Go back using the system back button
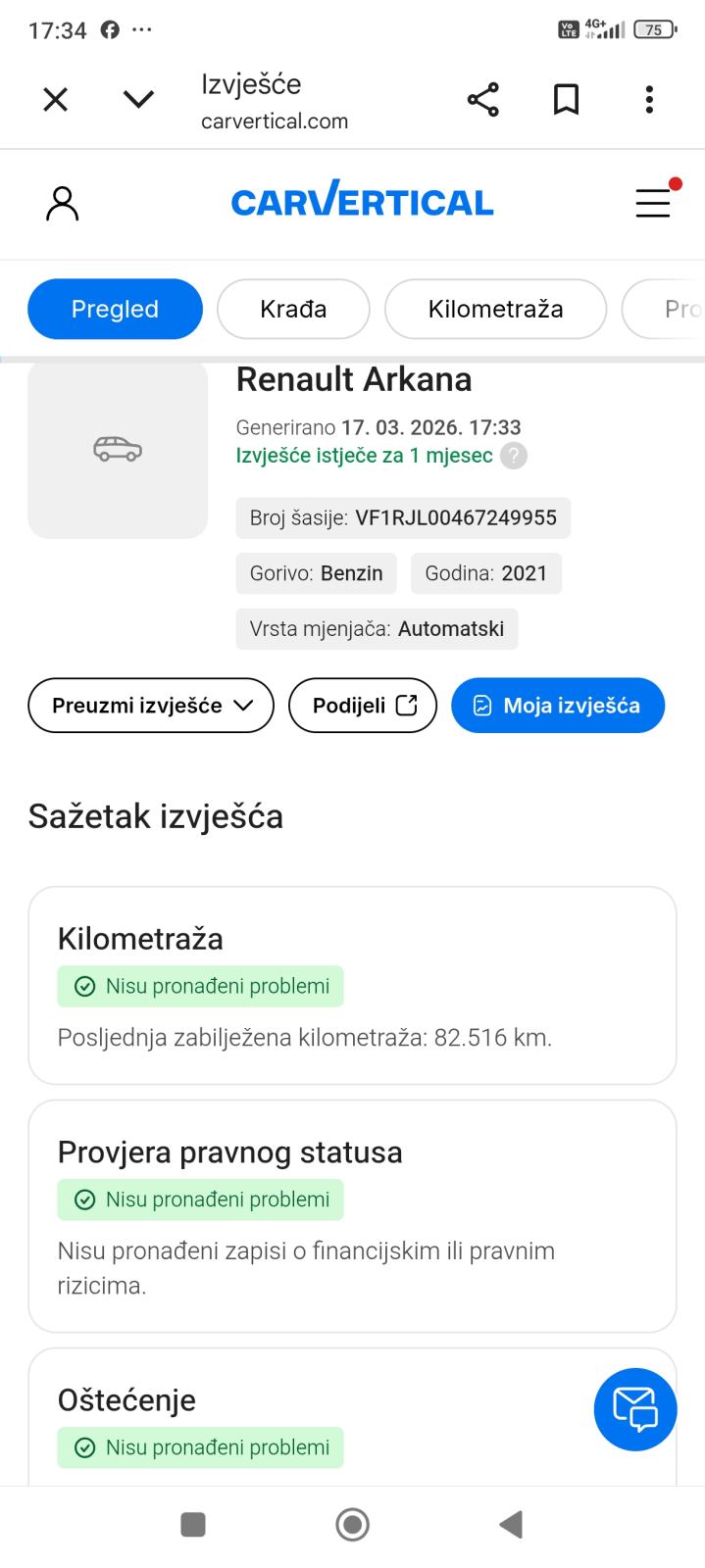The height and width of the screenshot is (1568, 705). coord(511,1525)
